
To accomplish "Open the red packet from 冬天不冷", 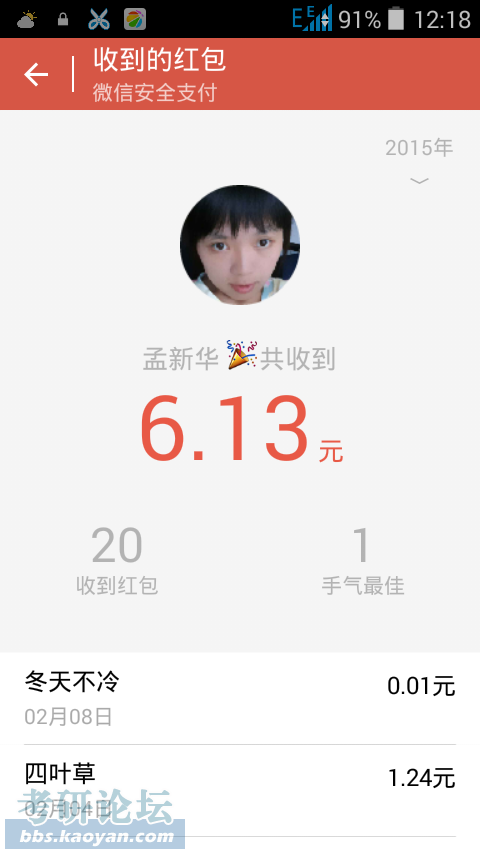I will 240,698.
